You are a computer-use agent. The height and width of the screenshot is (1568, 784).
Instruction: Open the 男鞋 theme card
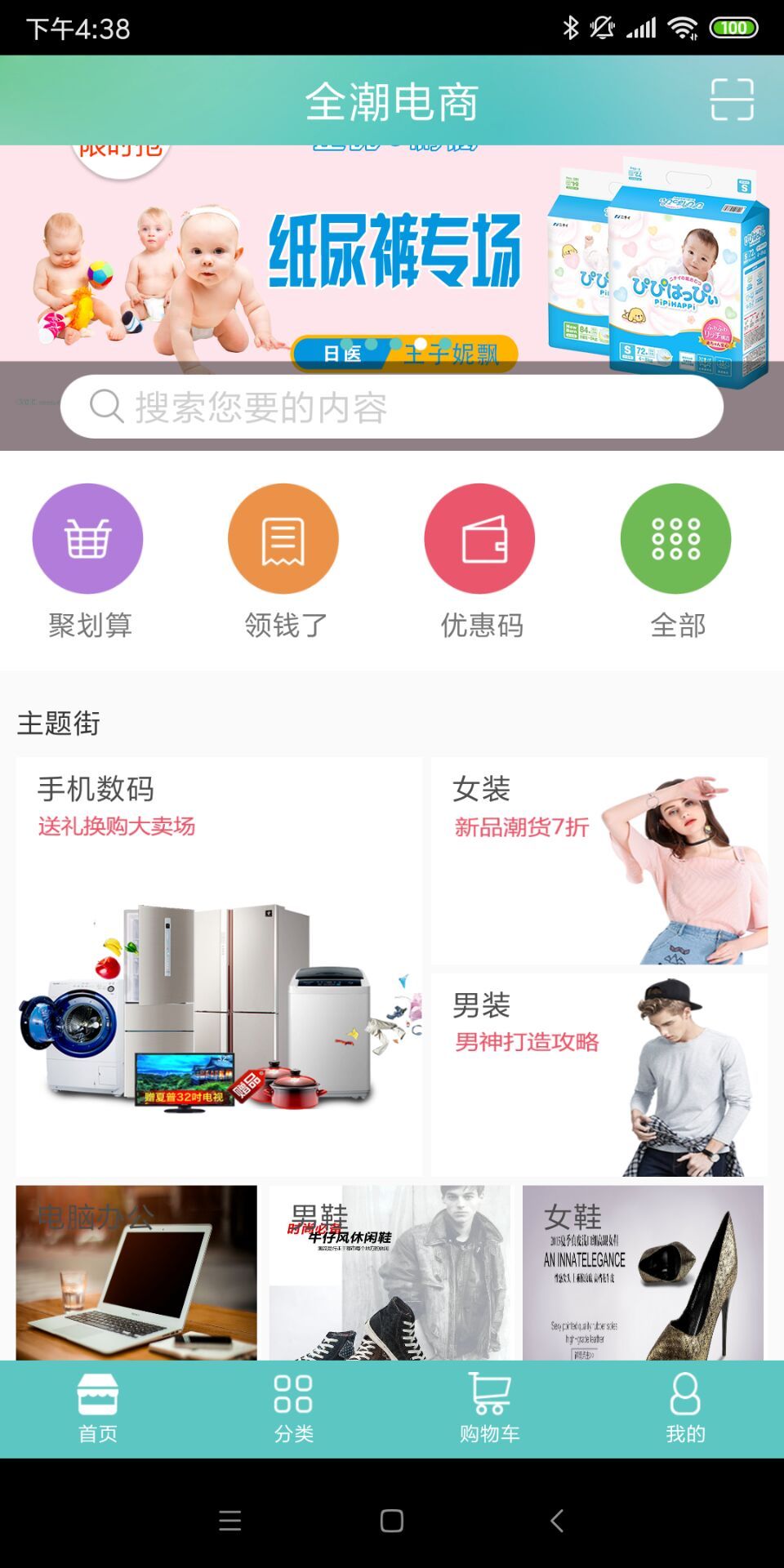click(x=390, y=1272)
